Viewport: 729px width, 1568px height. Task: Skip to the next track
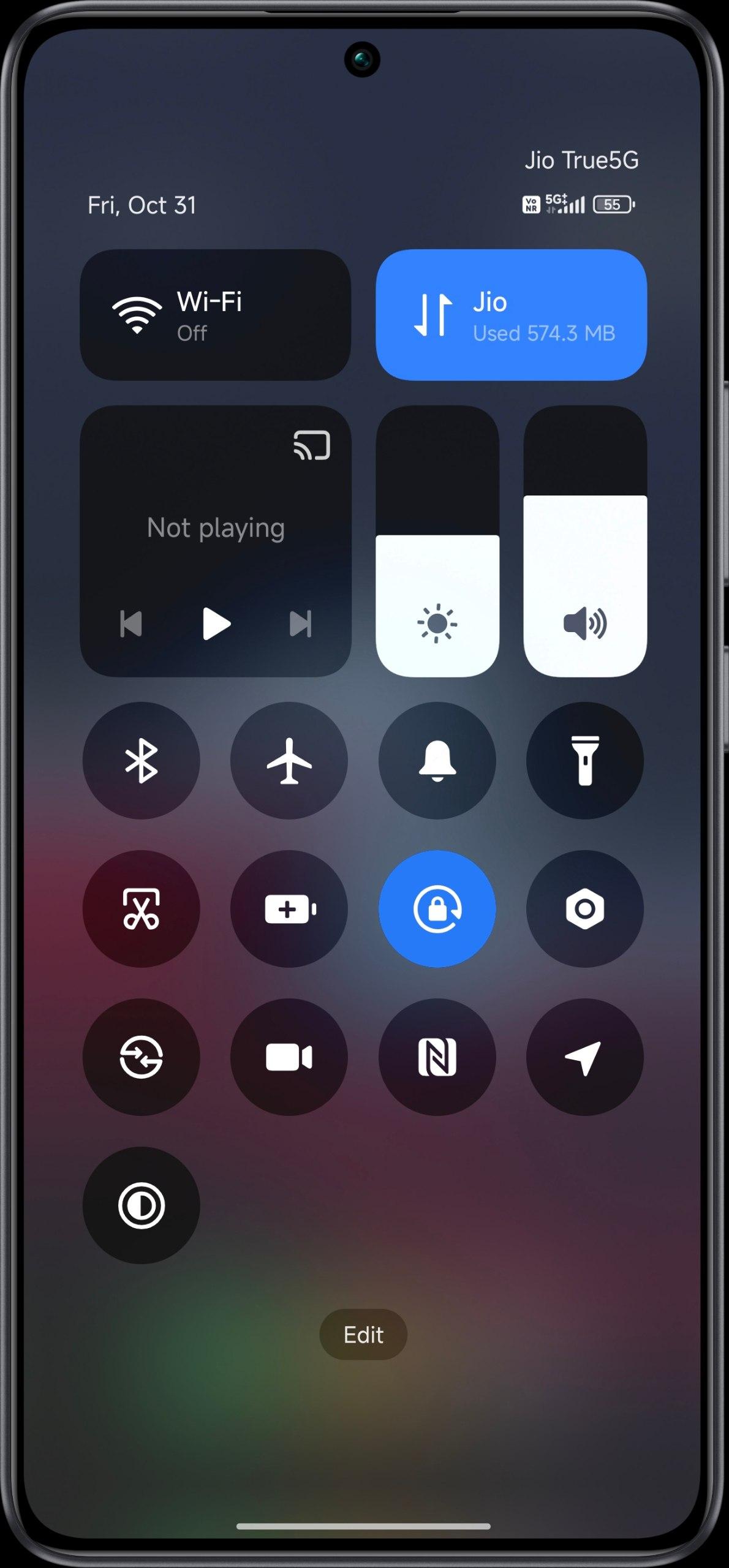click(x=300, y=624)
